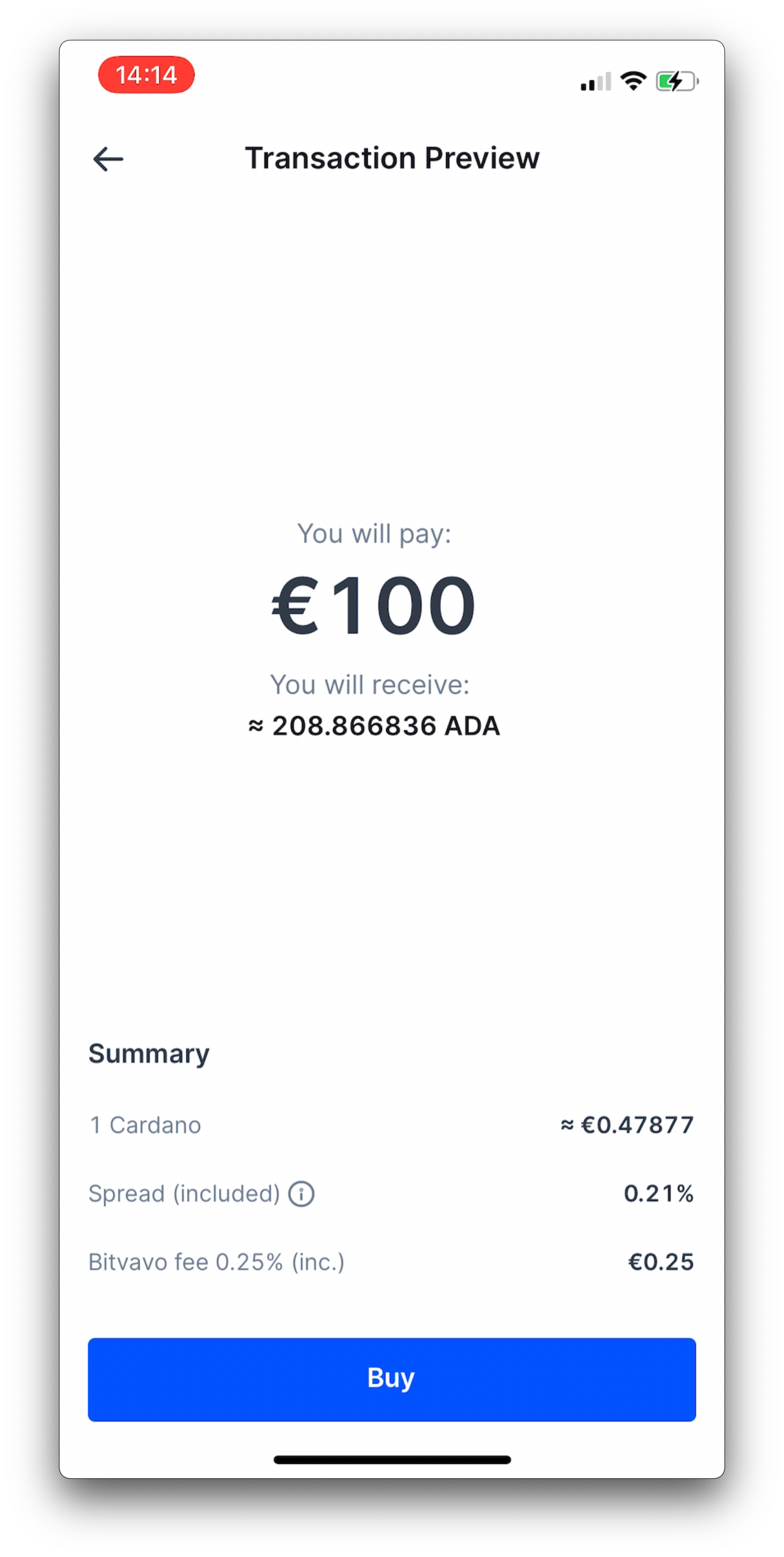This screenshot has height=1557, width=784.
Task: Expand the spread percentage details
Action: click(659, 1193)
